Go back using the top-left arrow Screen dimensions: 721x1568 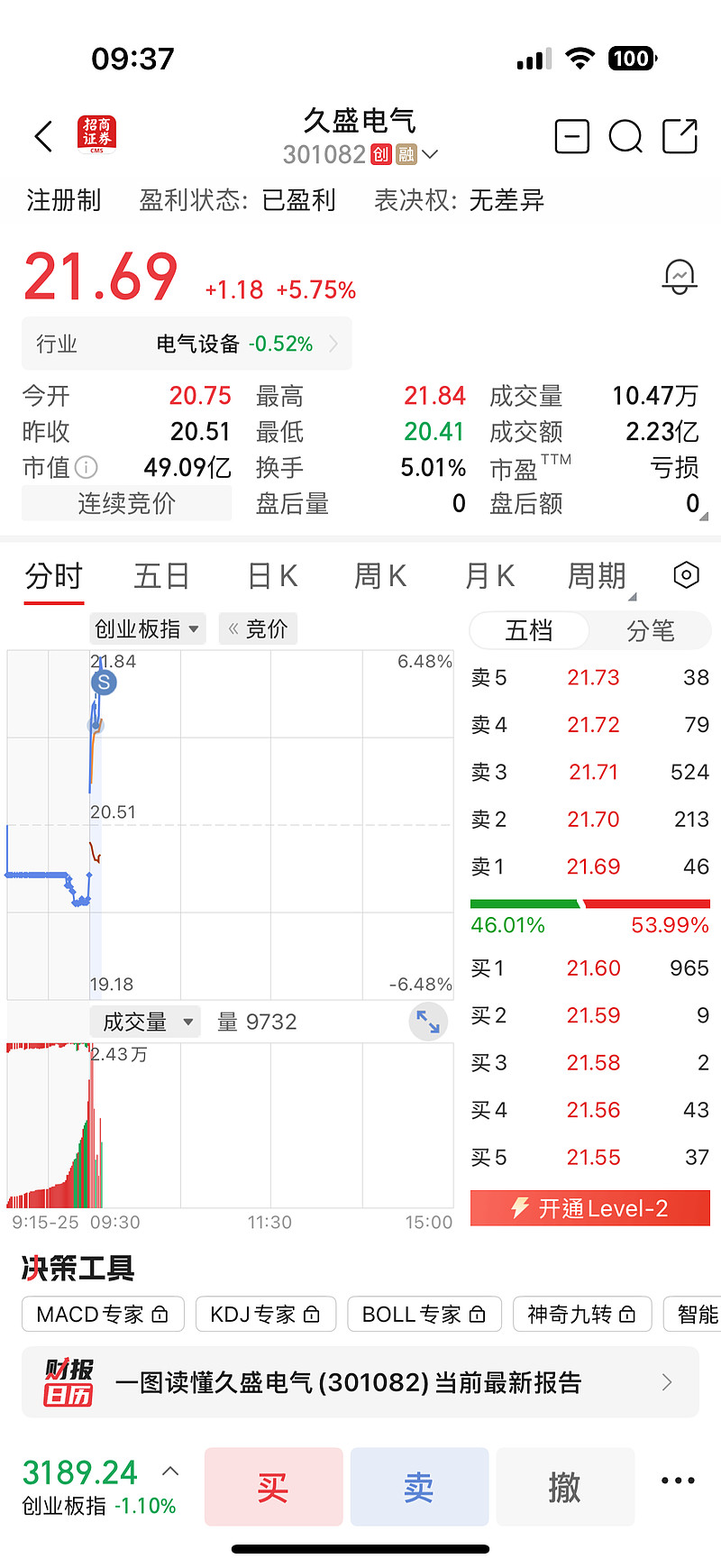click(43, 137)
